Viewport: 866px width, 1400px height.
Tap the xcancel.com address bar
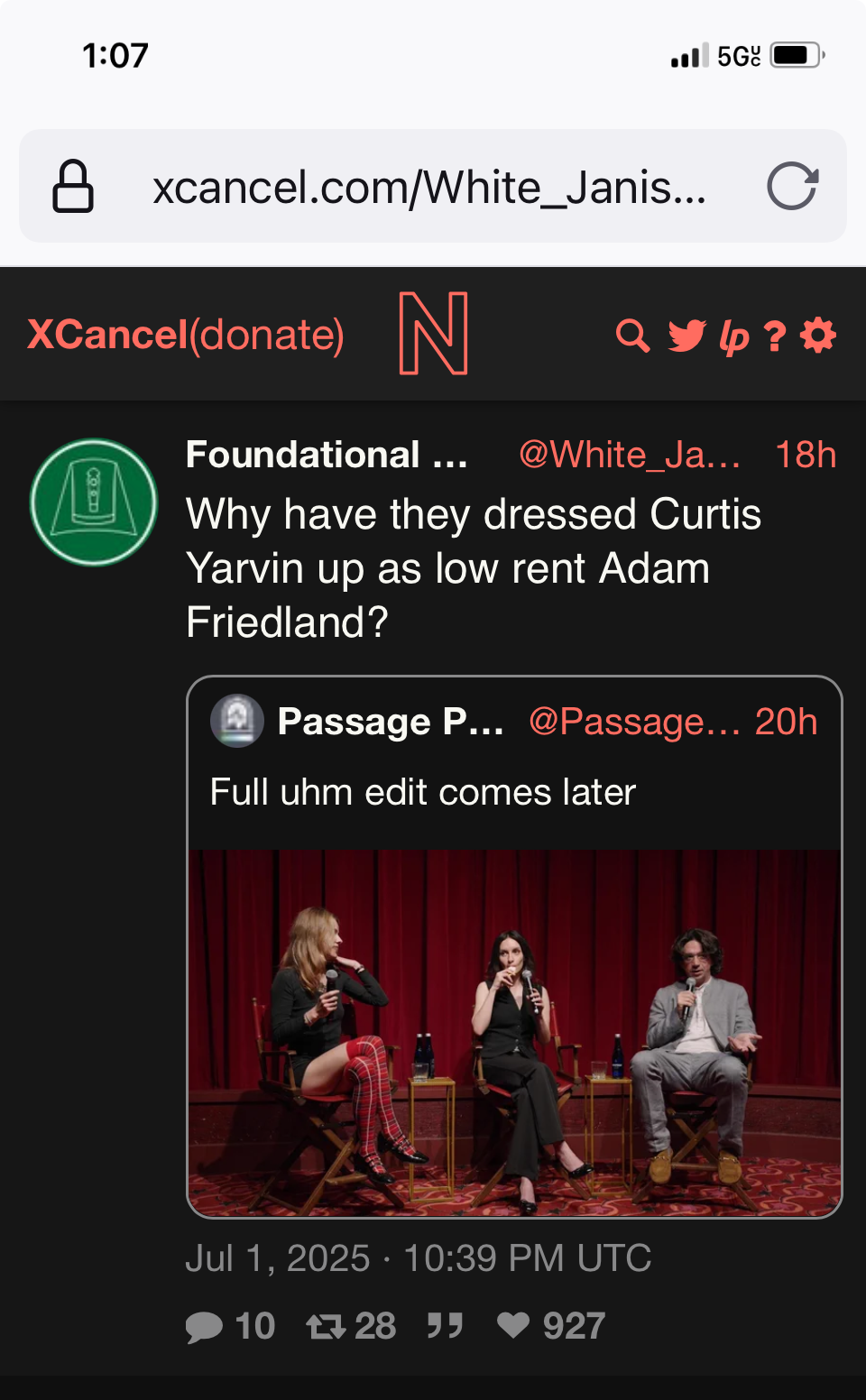tap(429, 188)
